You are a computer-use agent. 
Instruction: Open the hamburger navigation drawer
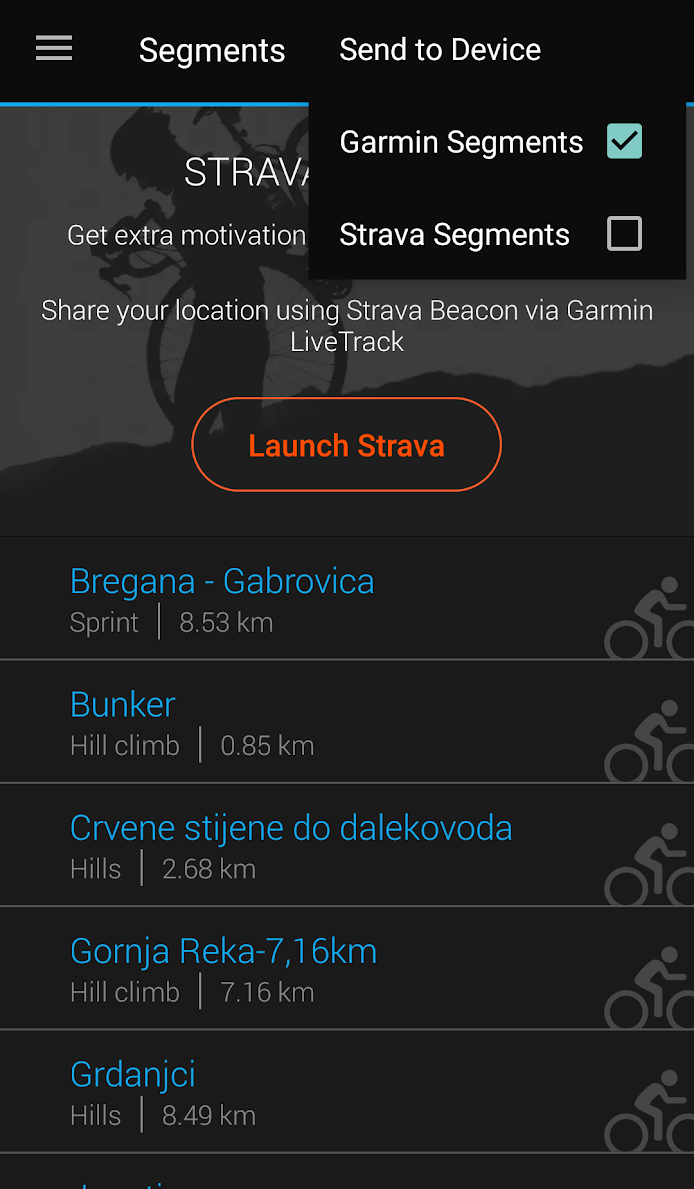54,49
